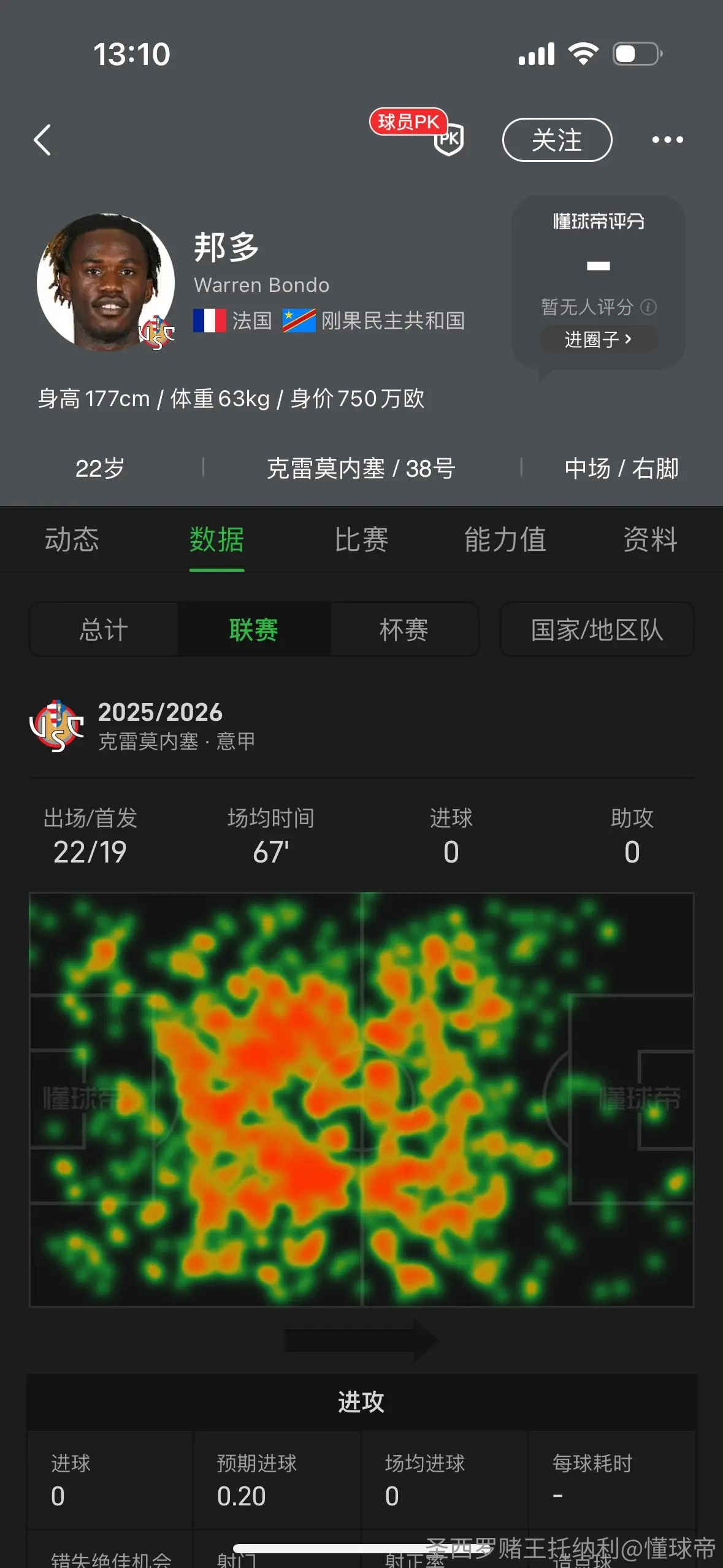Viewport: 723px width, 1568px height.
Task: Select the 总计 stats filter
Action: click(x=104, y=629)
